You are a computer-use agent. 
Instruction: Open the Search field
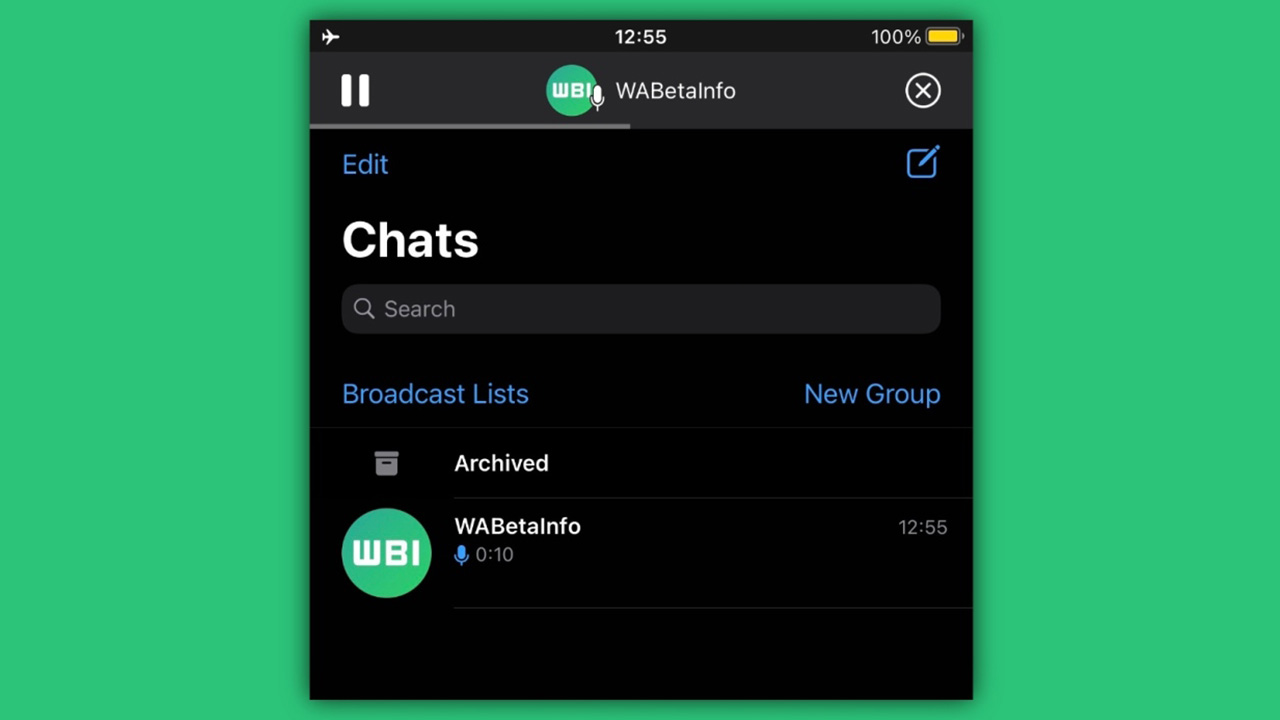640,309
